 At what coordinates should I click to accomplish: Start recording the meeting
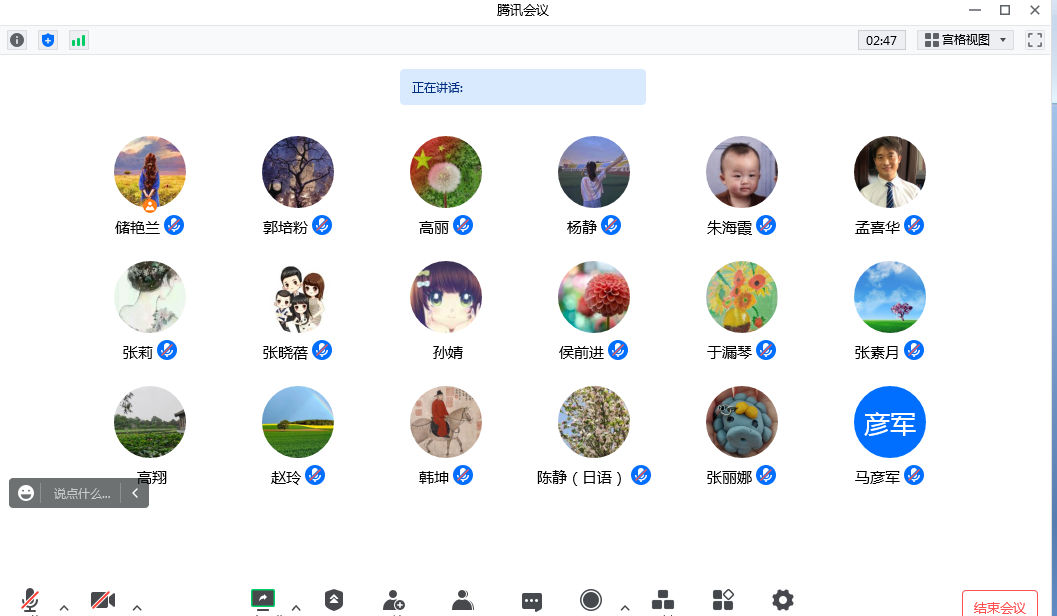[x=591, y=600]
